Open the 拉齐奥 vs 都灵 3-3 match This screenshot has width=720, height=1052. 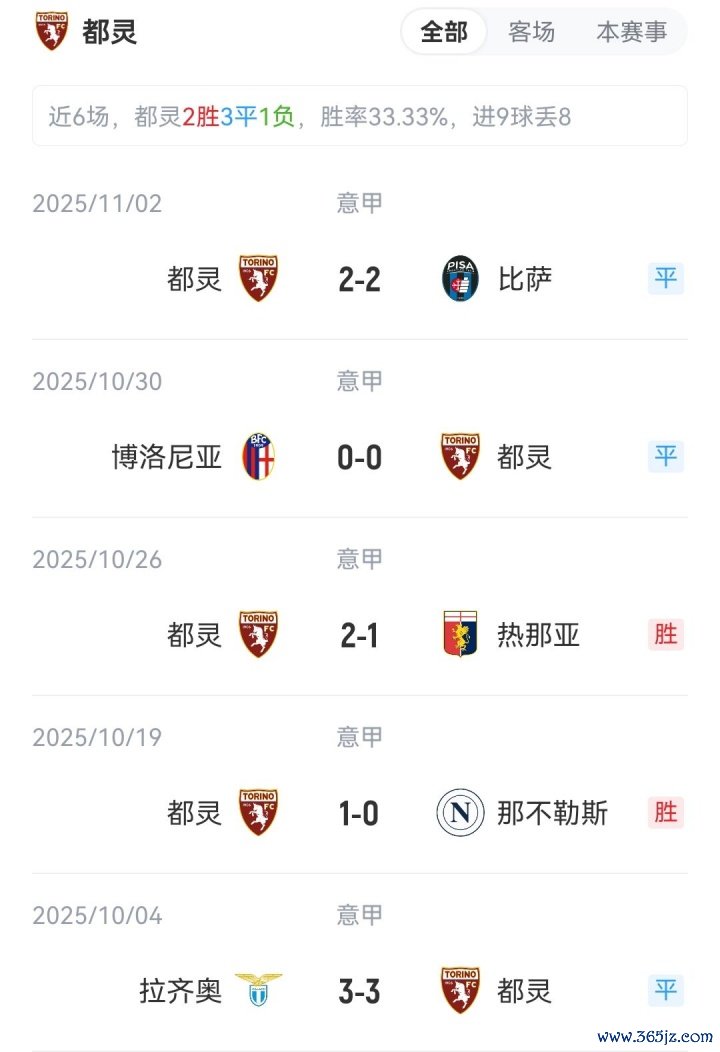360,991
